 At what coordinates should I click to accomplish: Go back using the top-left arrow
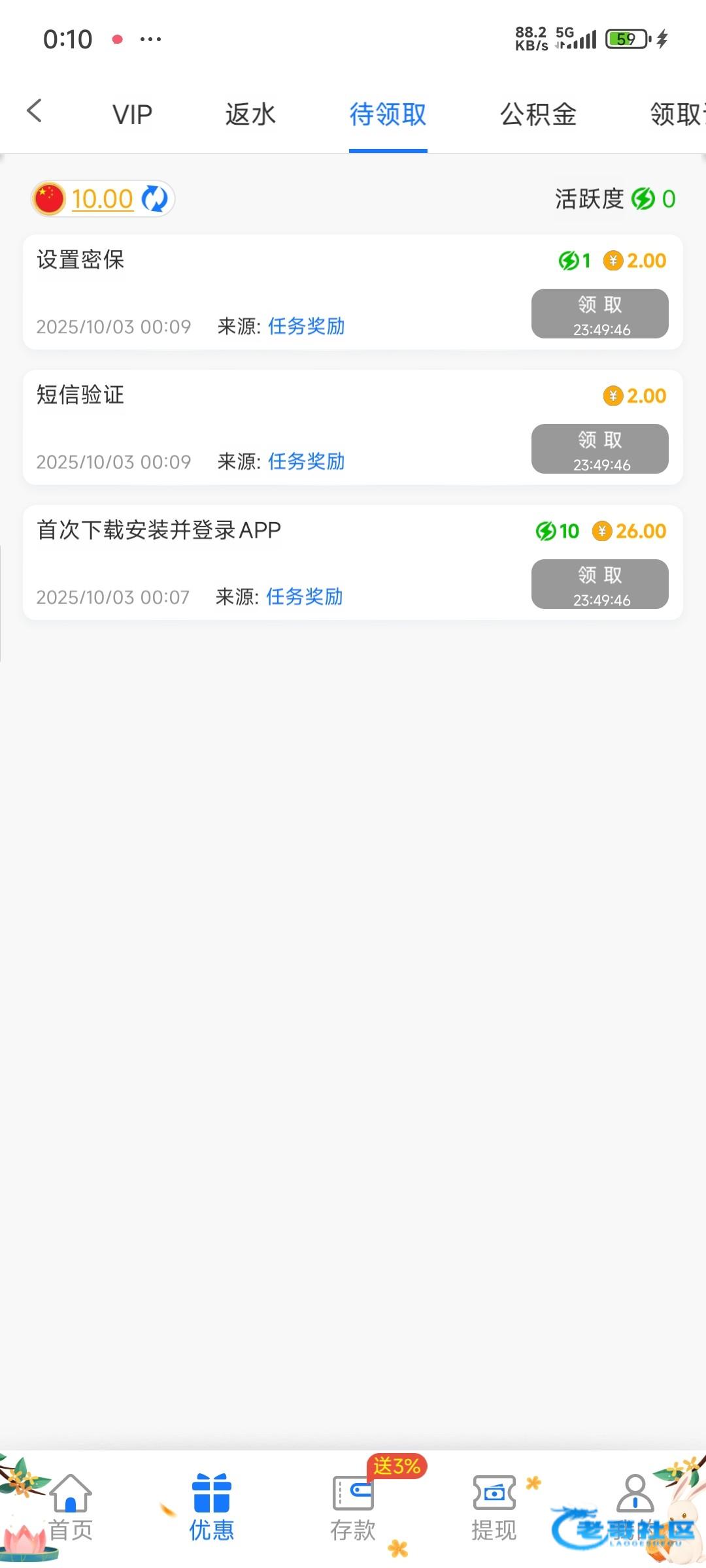(35, 111)
